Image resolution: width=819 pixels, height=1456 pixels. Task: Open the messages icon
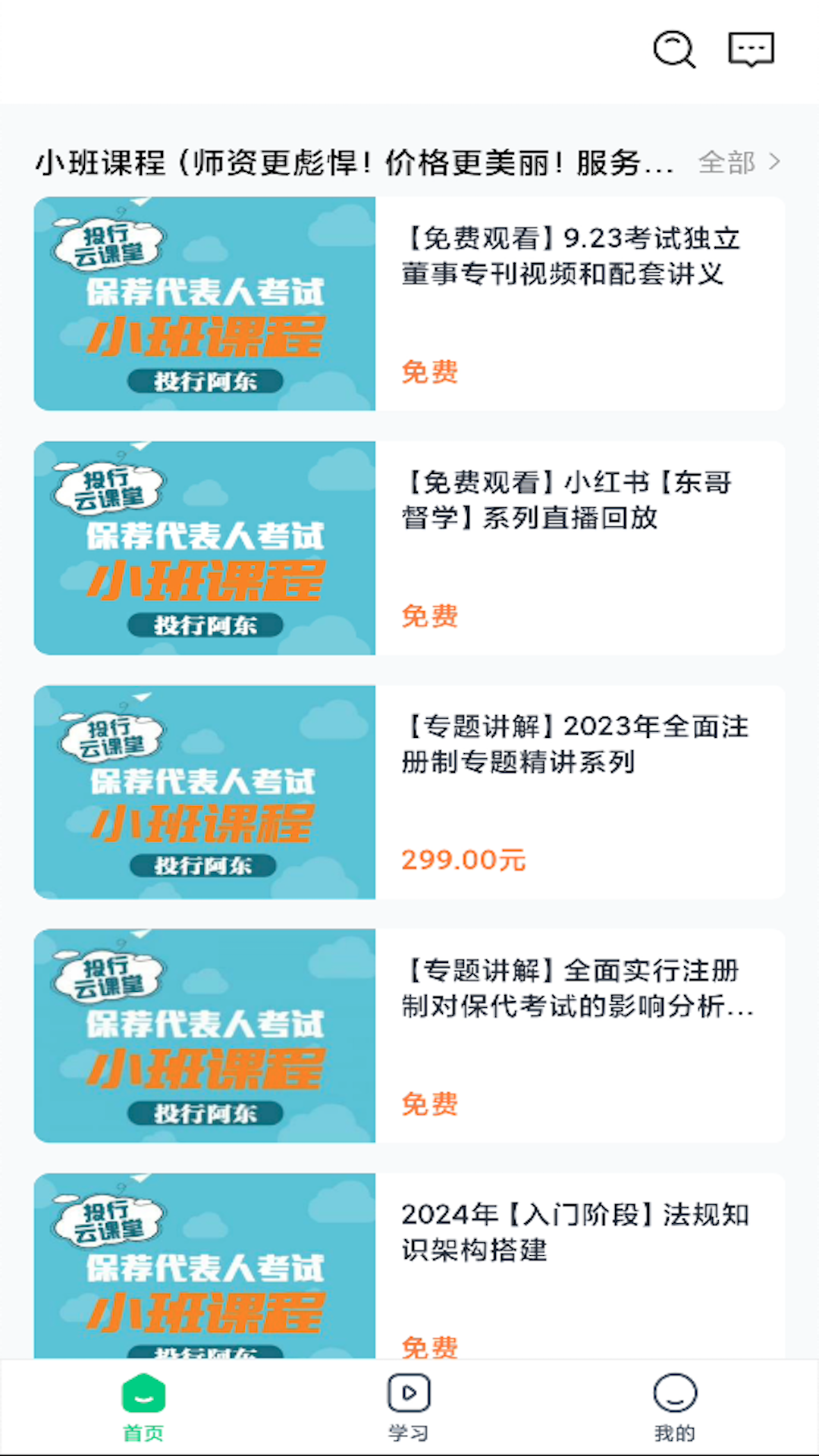click(x=751, y=50)
